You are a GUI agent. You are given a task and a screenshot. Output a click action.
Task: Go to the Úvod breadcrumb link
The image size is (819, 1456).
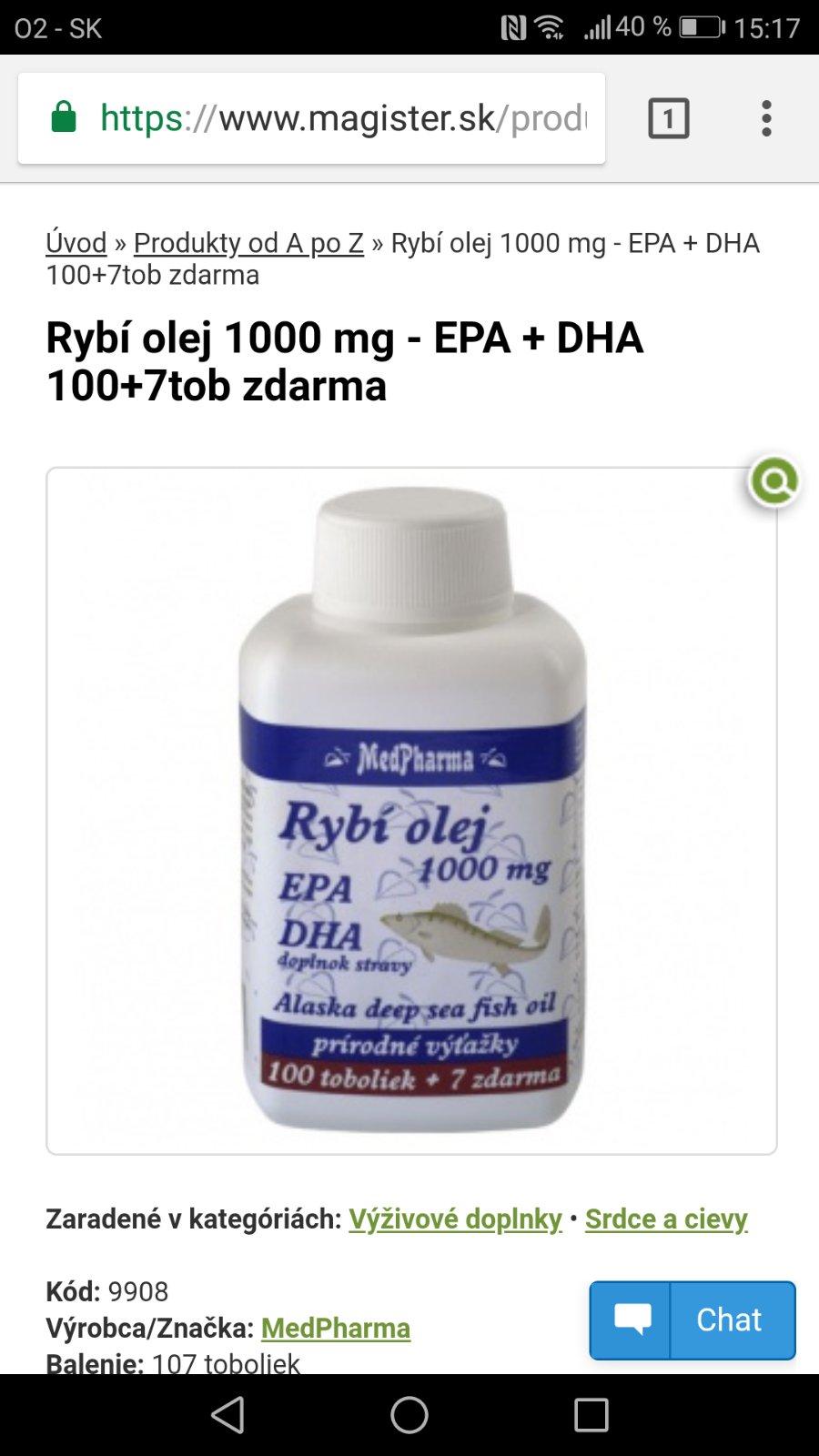pyautogui.click(x=76, y=243)
